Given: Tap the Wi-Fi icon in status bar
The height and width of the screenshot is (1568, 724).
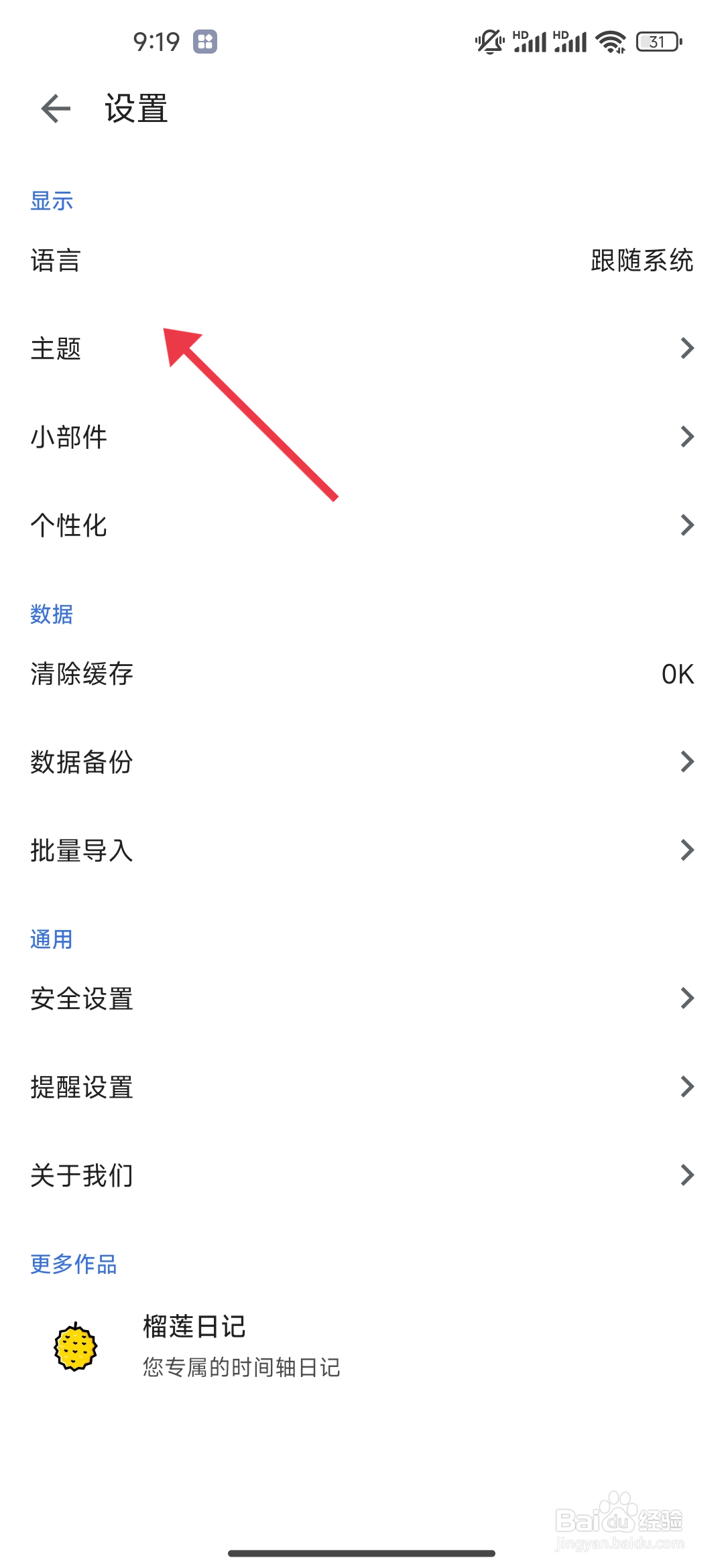Looking at the screenshot, I should [611, 42].
